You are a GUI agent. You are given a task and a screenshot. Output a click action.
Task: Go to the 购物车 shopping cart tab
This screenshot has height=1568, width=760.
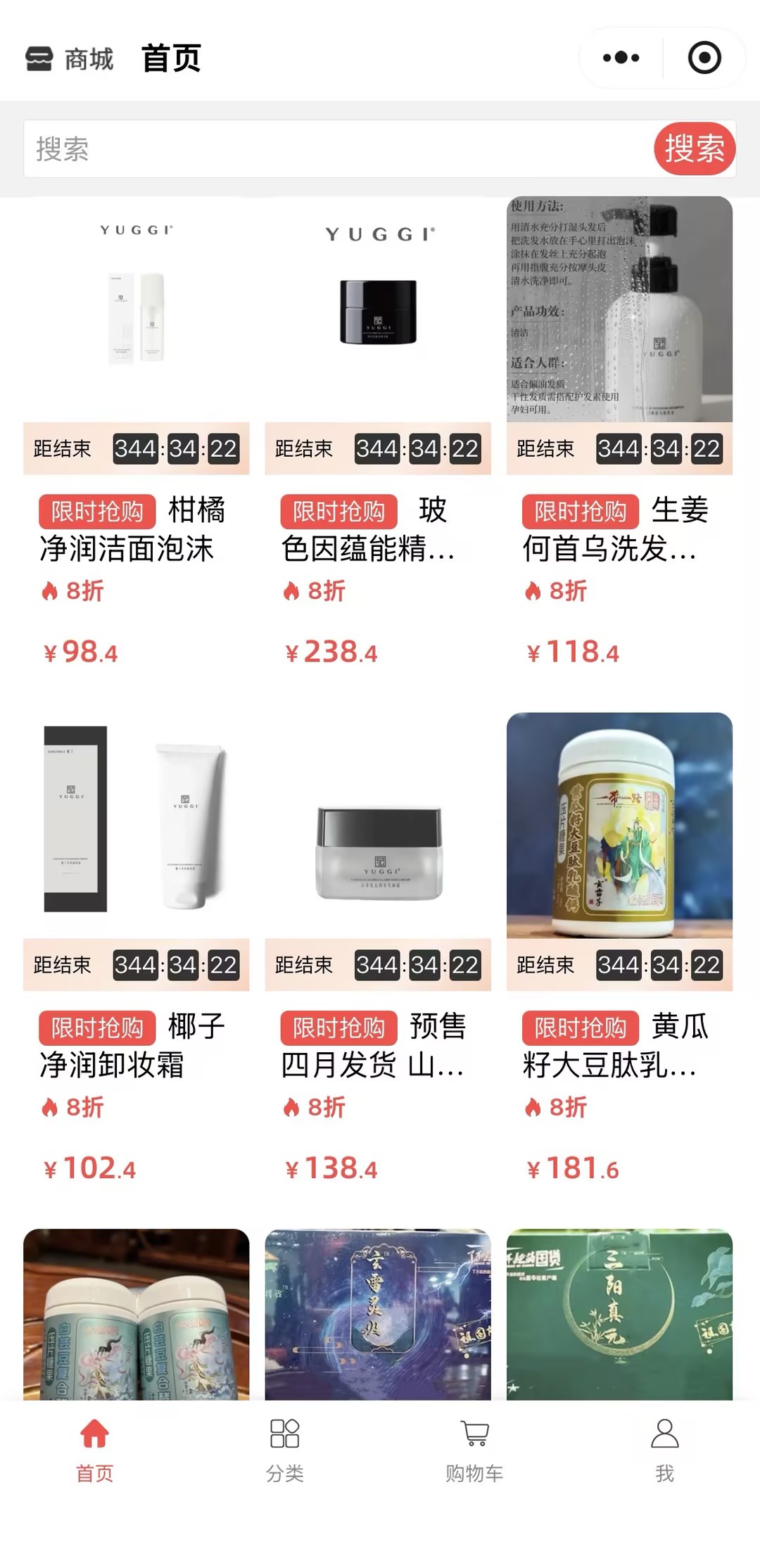(474, 1450)
